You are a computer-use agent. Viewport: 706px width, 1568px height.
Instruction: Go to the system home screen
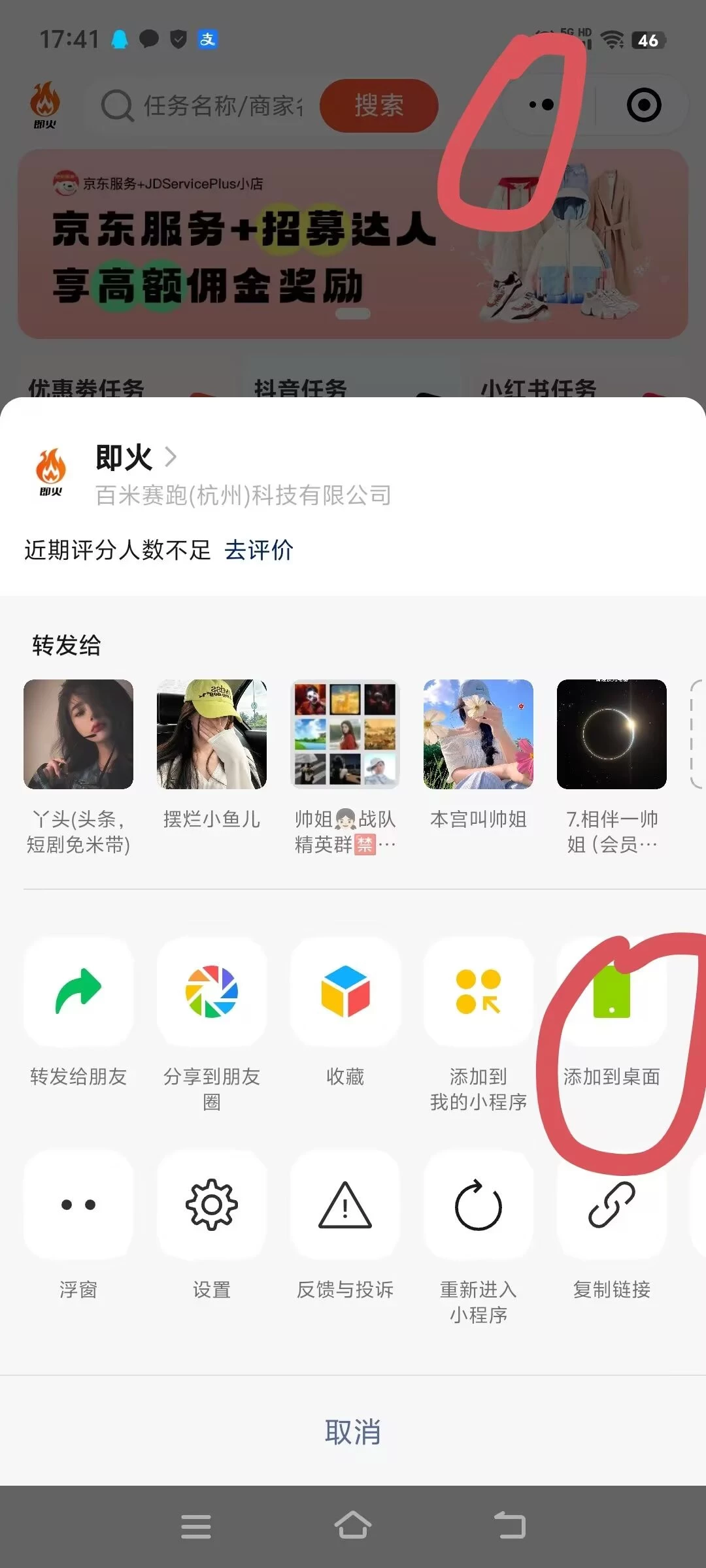tap(353, 1526)
